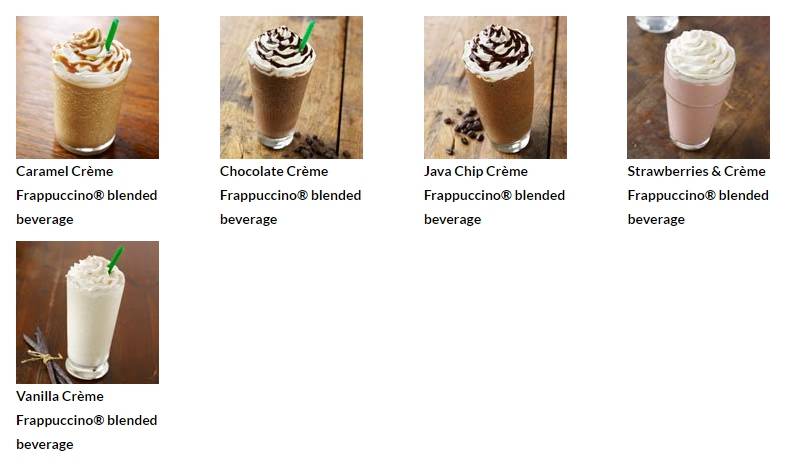Tap the Vanilla Crème Frappuccino tile
Image resolution: width=789 pixels, height=464 pixels.
pyautogui.click(x=87, y=312)
